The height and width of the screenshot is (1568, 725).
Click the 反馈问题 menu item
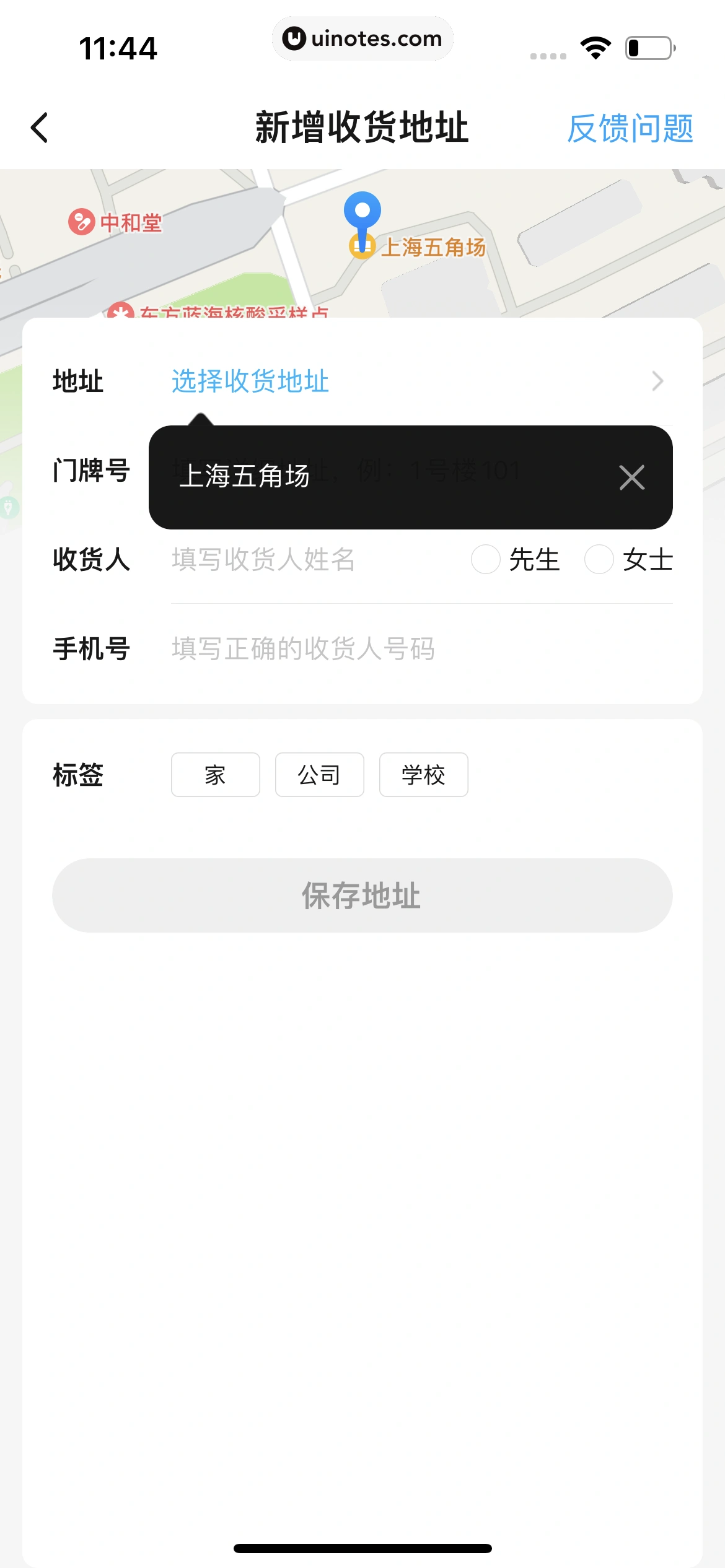(x=630, y=129)
